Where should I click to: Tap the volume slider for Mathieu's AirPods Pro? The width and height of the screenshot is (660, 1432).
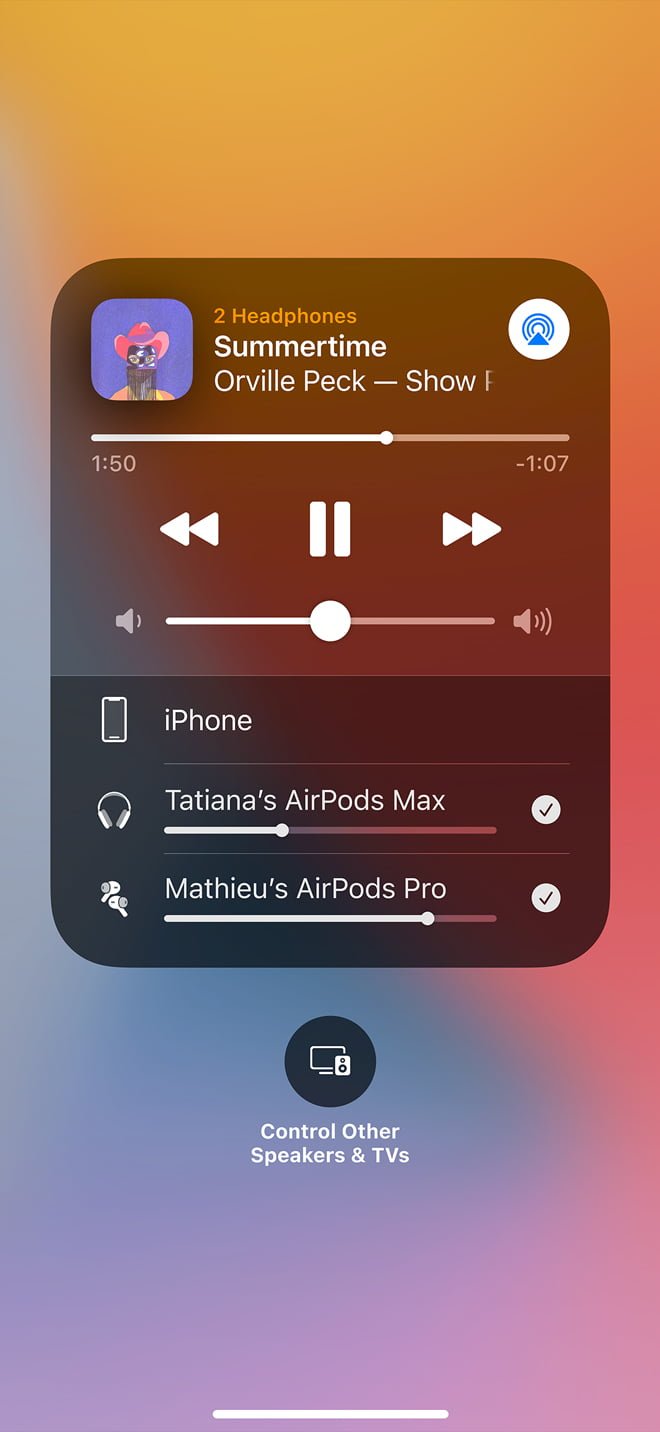click(x=330, y=918)
